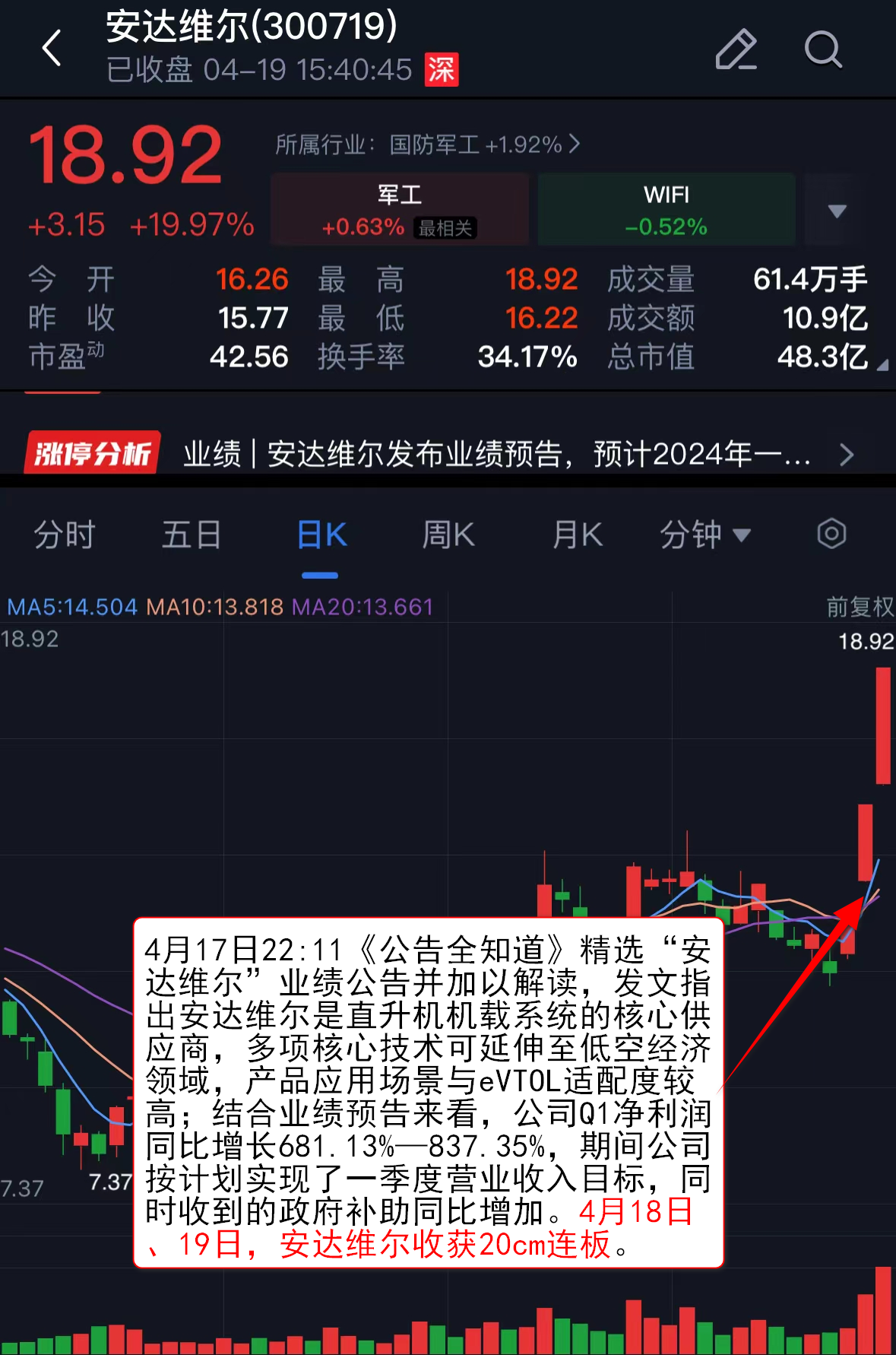The height and width of the screenshot is (1355, 896).
Task: Expand the quote details corner arrow
Action: [x=882, y=366]
